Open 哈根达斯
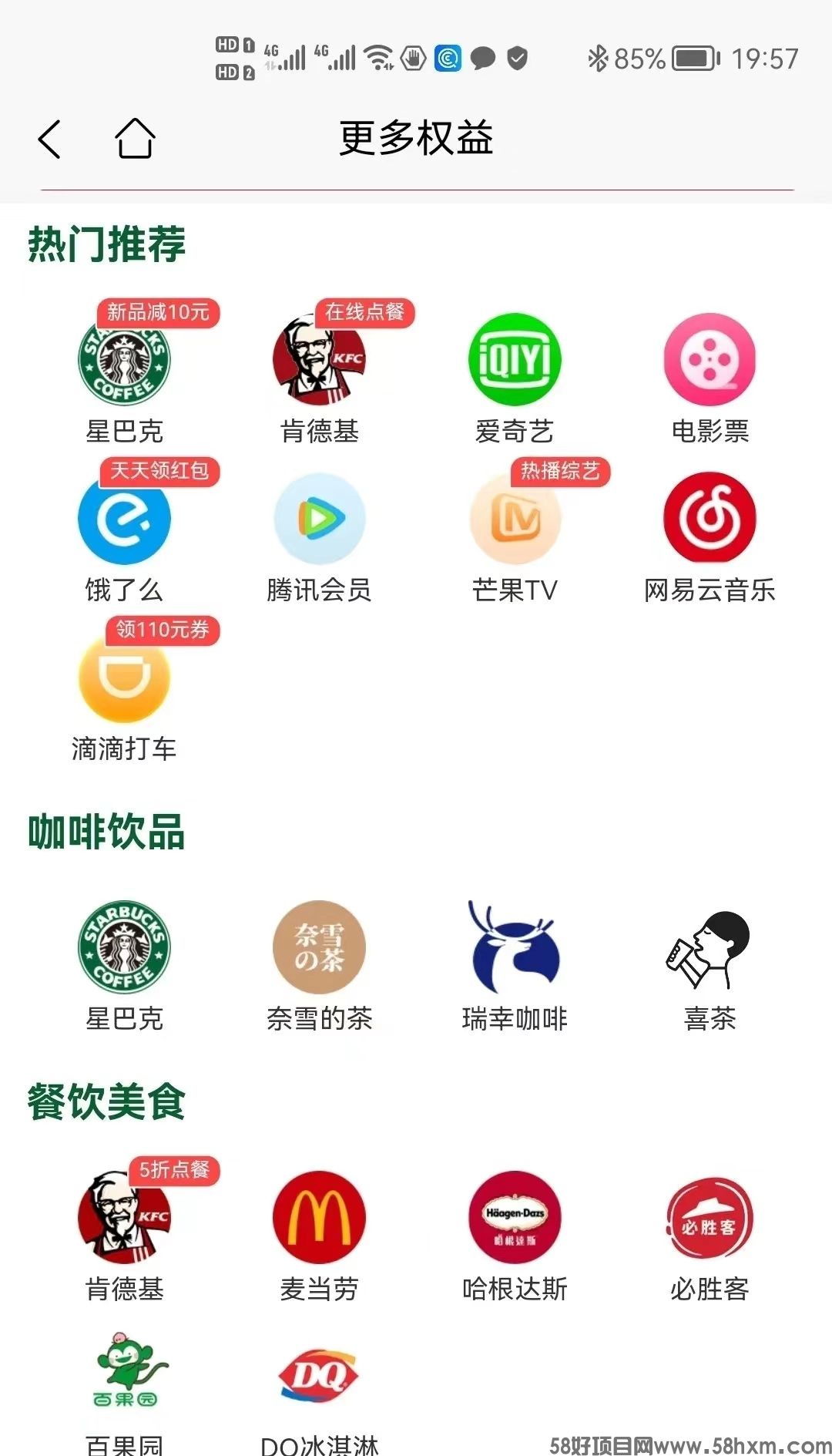The image size is (832, 1456). [x=515, y=1218]
